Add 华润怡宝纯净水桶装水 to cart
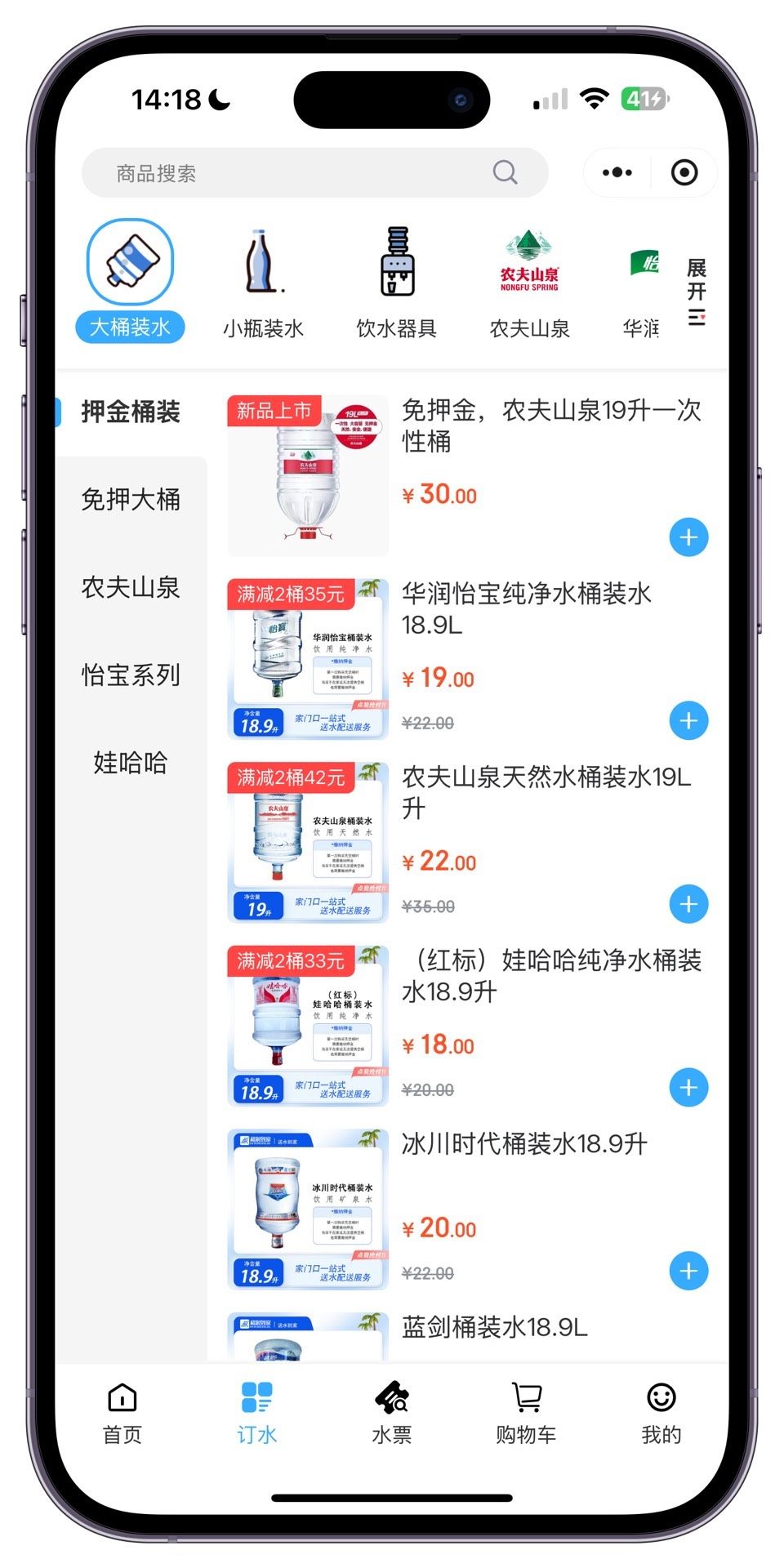This screenshot has width=784, height=1568. coord(688,721)
